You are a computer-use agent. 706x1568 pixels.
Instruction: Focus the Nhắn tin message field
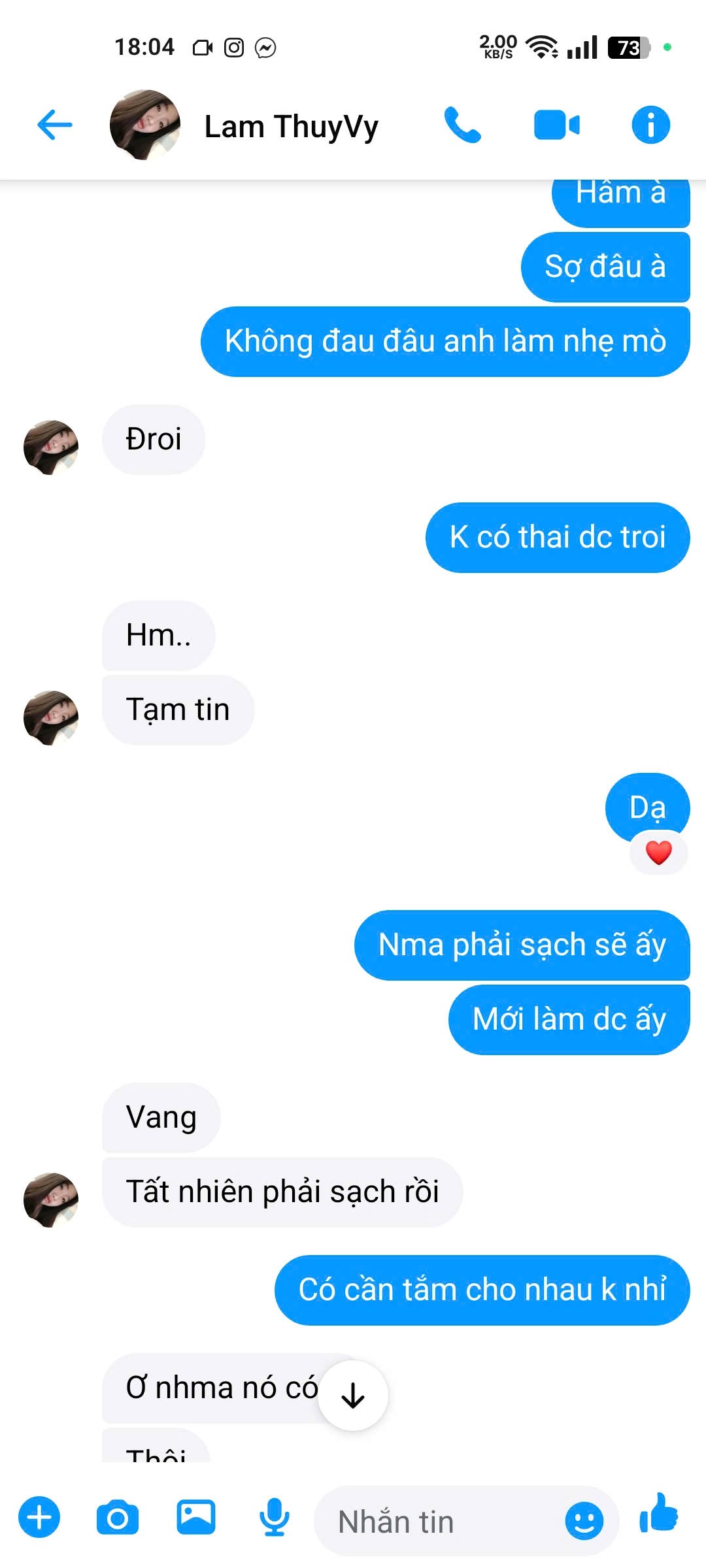click(438, 1522)
